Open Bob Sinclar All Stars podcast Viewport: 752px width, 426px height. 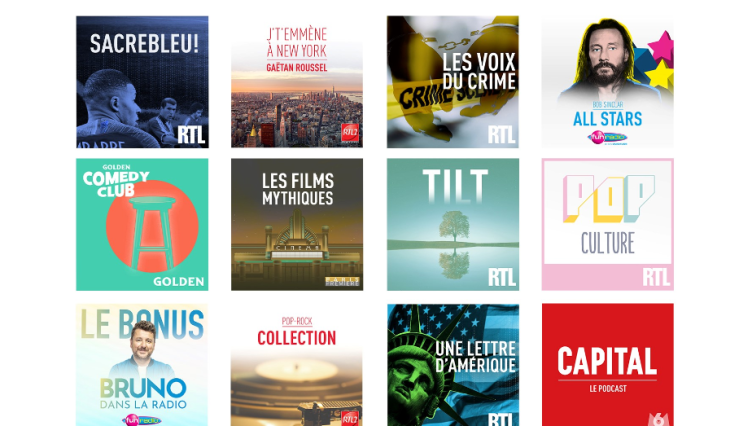(608, 82)
